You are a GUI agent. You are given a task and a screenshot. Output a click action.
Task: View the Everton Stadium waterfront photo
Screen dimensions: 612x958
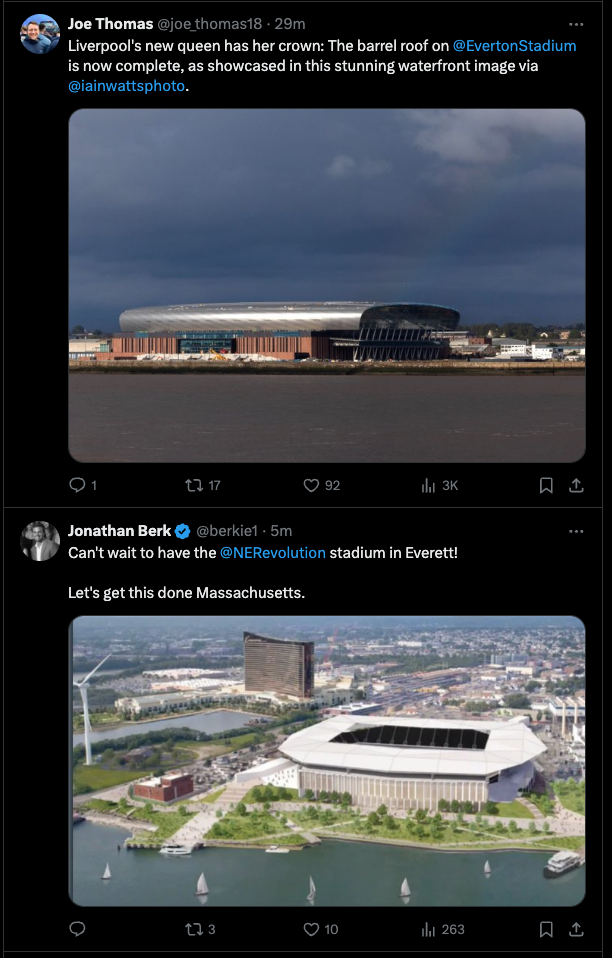(327, 285)
